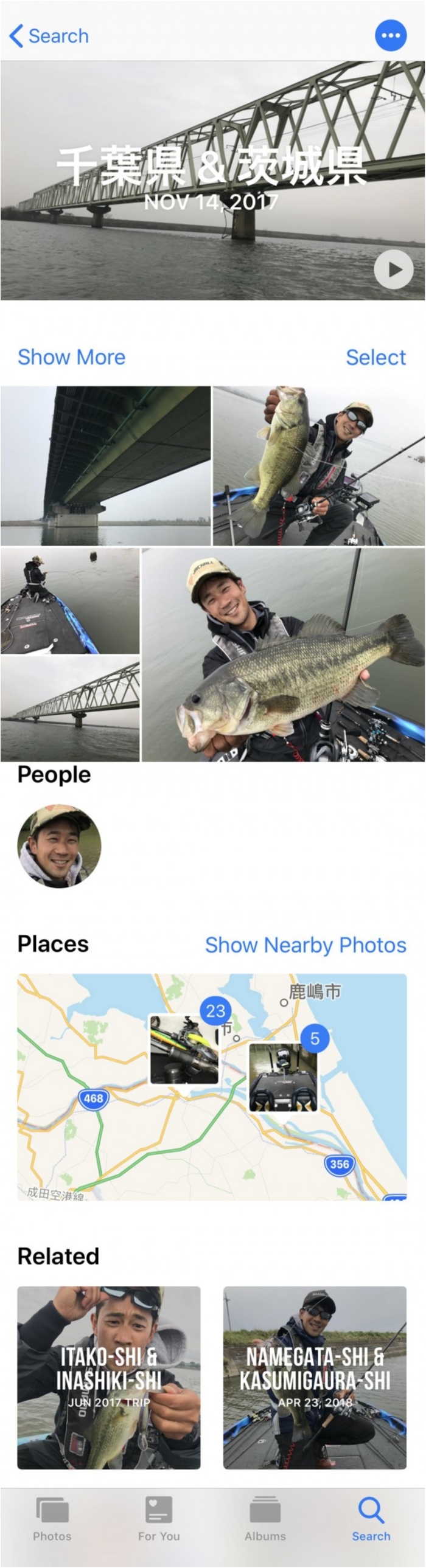
Task: Open related memory Itako-shi & Inashiki-shi
Action: click(x=108, y=1377)
